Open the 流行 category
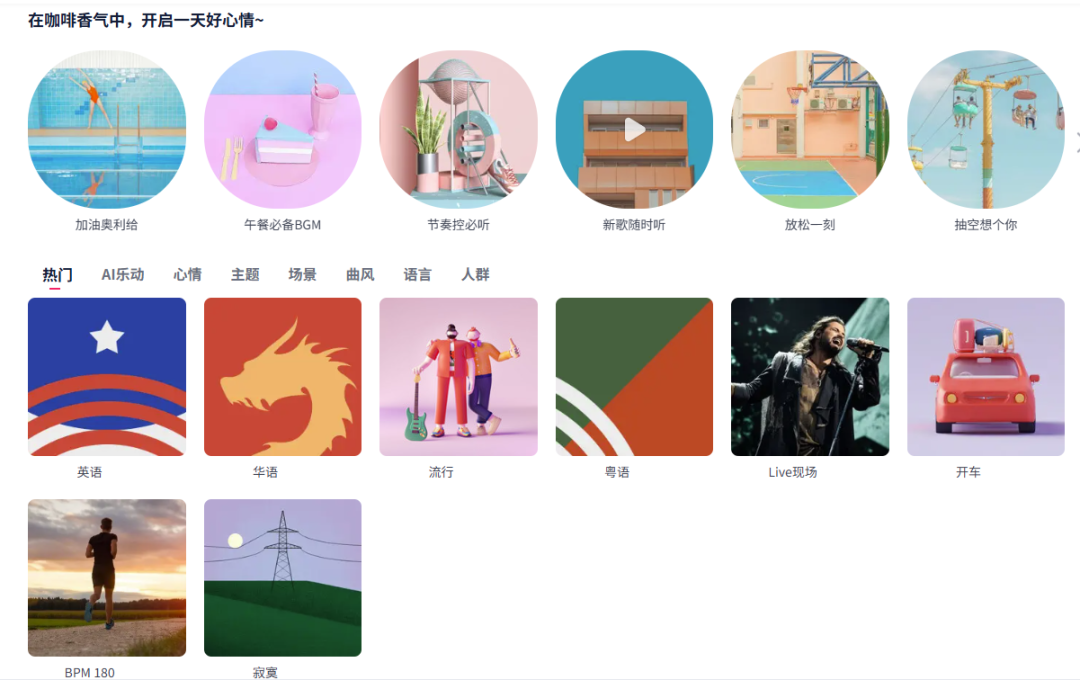Image resolution: width=1080 pixels, height=680 pixels. click(458, 377)
